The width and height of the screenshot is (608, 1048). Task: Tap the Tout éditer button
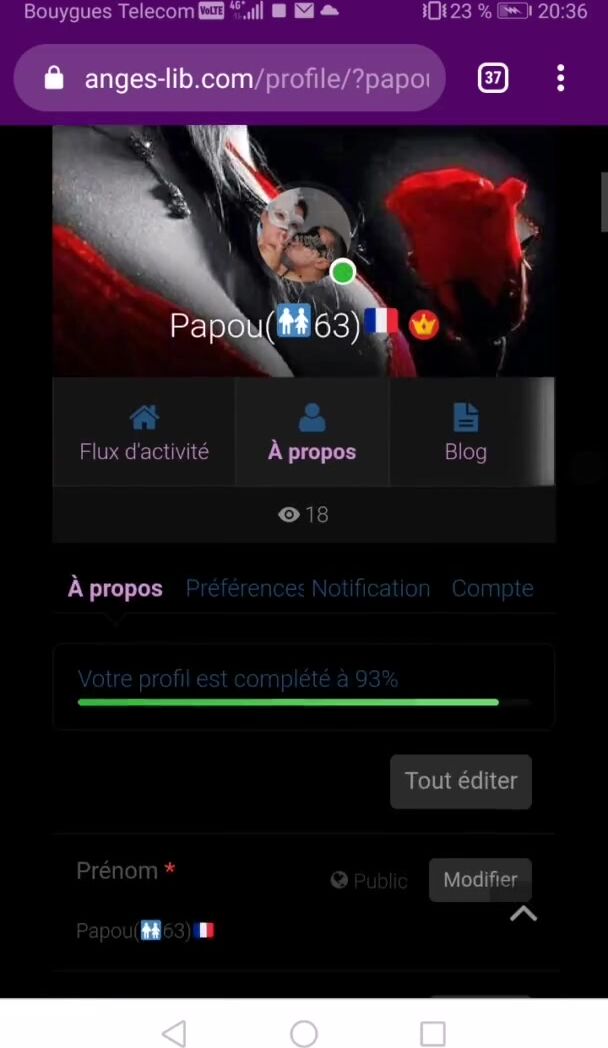[x=460, y=781]
